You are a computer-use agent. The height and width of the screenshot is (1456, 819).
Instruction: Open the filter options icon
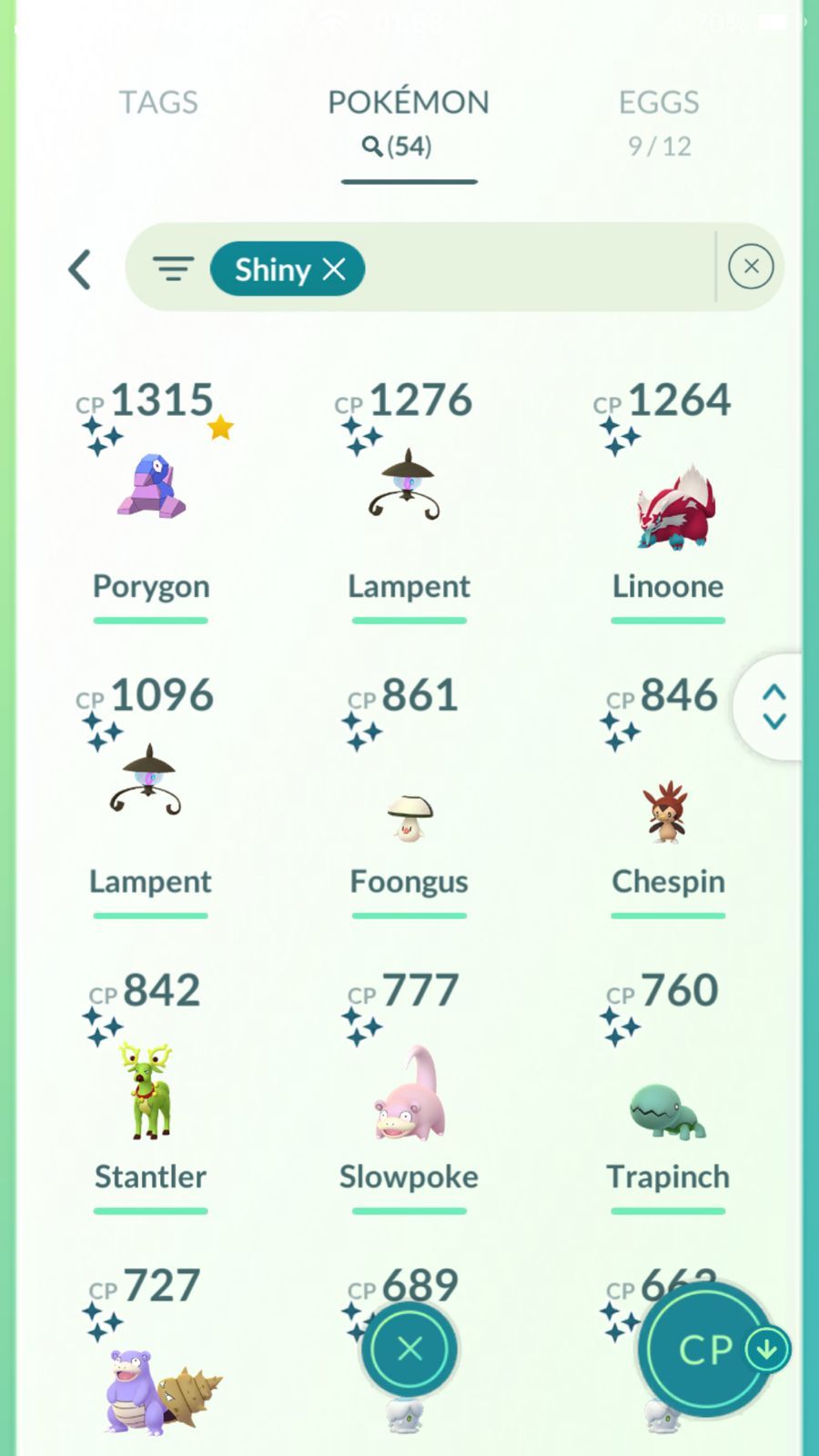click(x=173, y=268)
